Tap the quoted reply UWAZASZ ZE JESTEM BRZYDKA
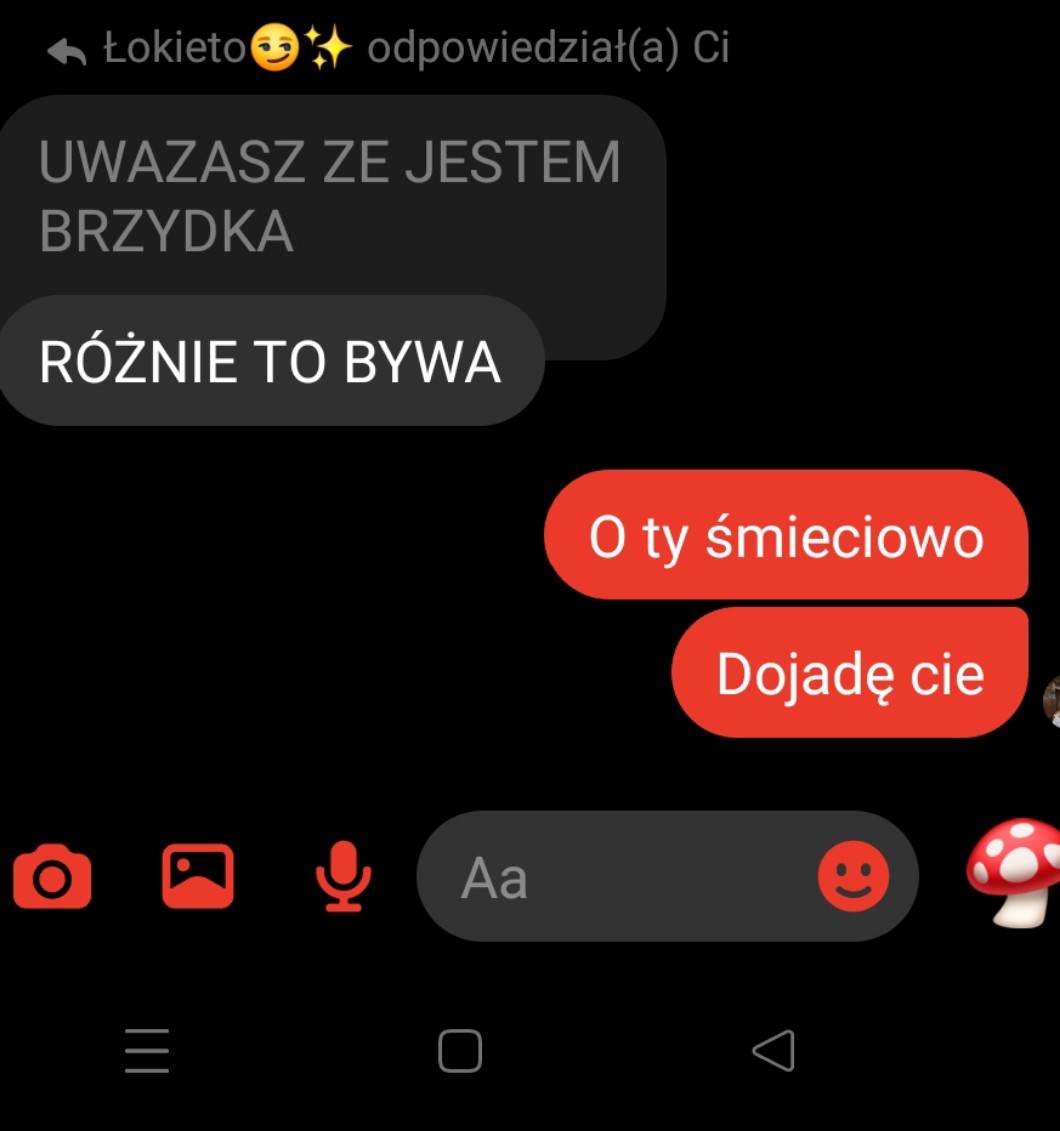Viewport: 1060px width, 1131px height. tap(330, 197)
